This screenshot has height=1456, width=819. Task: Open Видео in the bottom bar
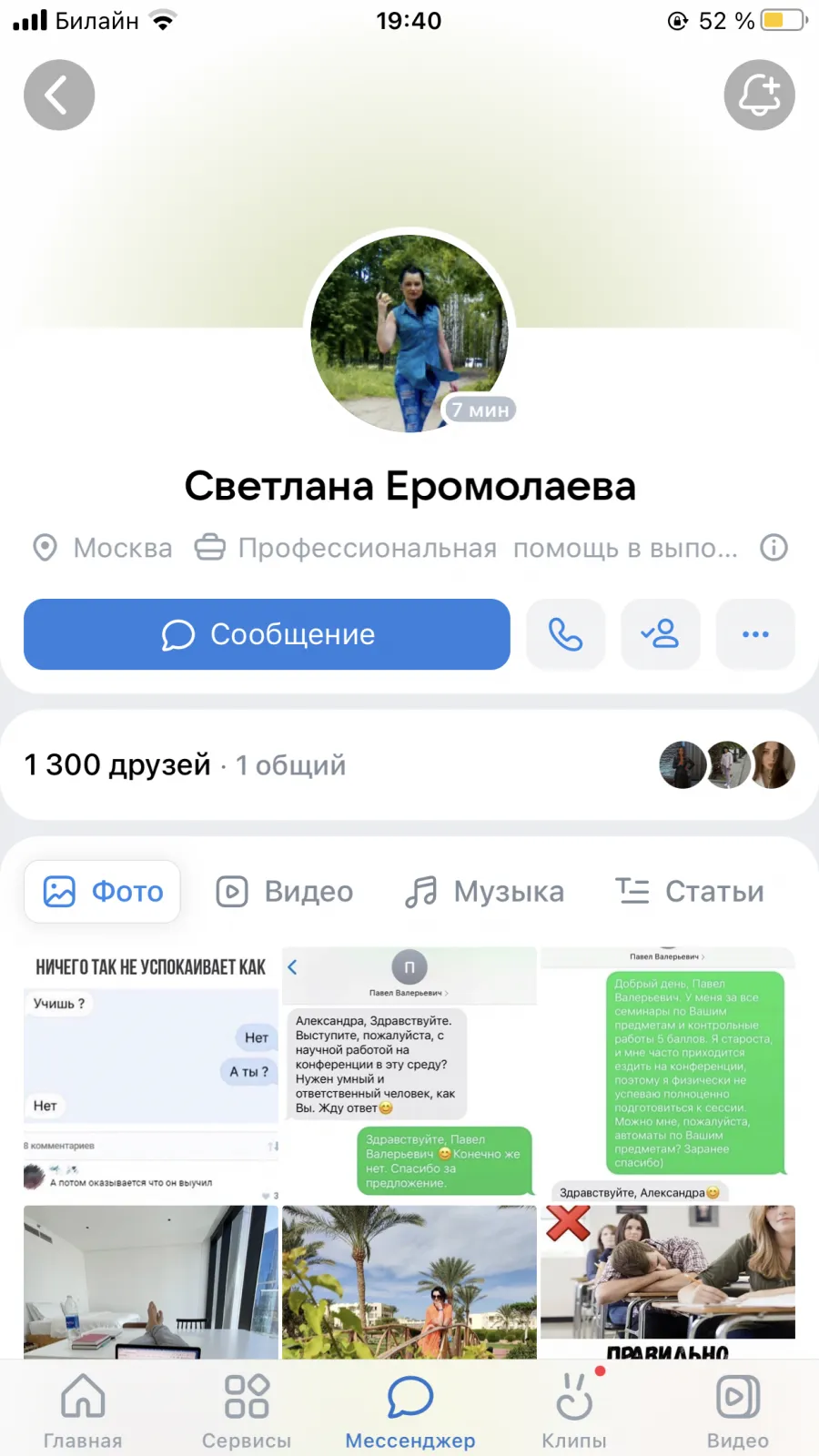click(738, 1410)
